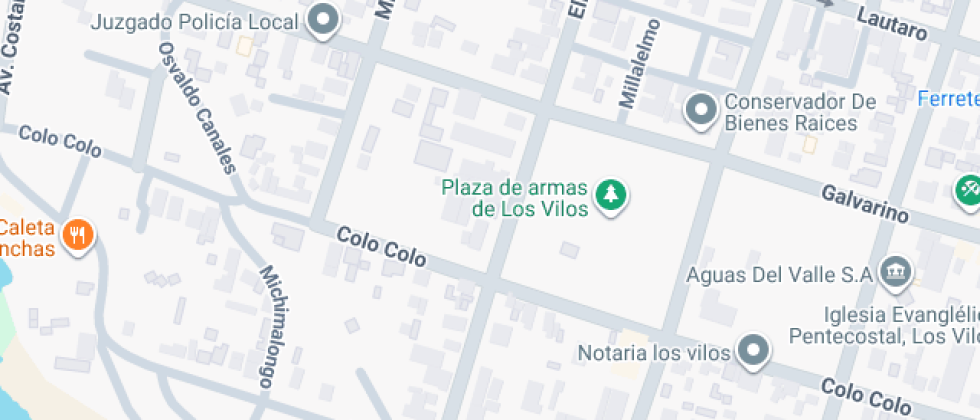980x420 pixels.
Task: Tap the Plaza de armas de Los Vilos park marker
Action: click(609, 193)
